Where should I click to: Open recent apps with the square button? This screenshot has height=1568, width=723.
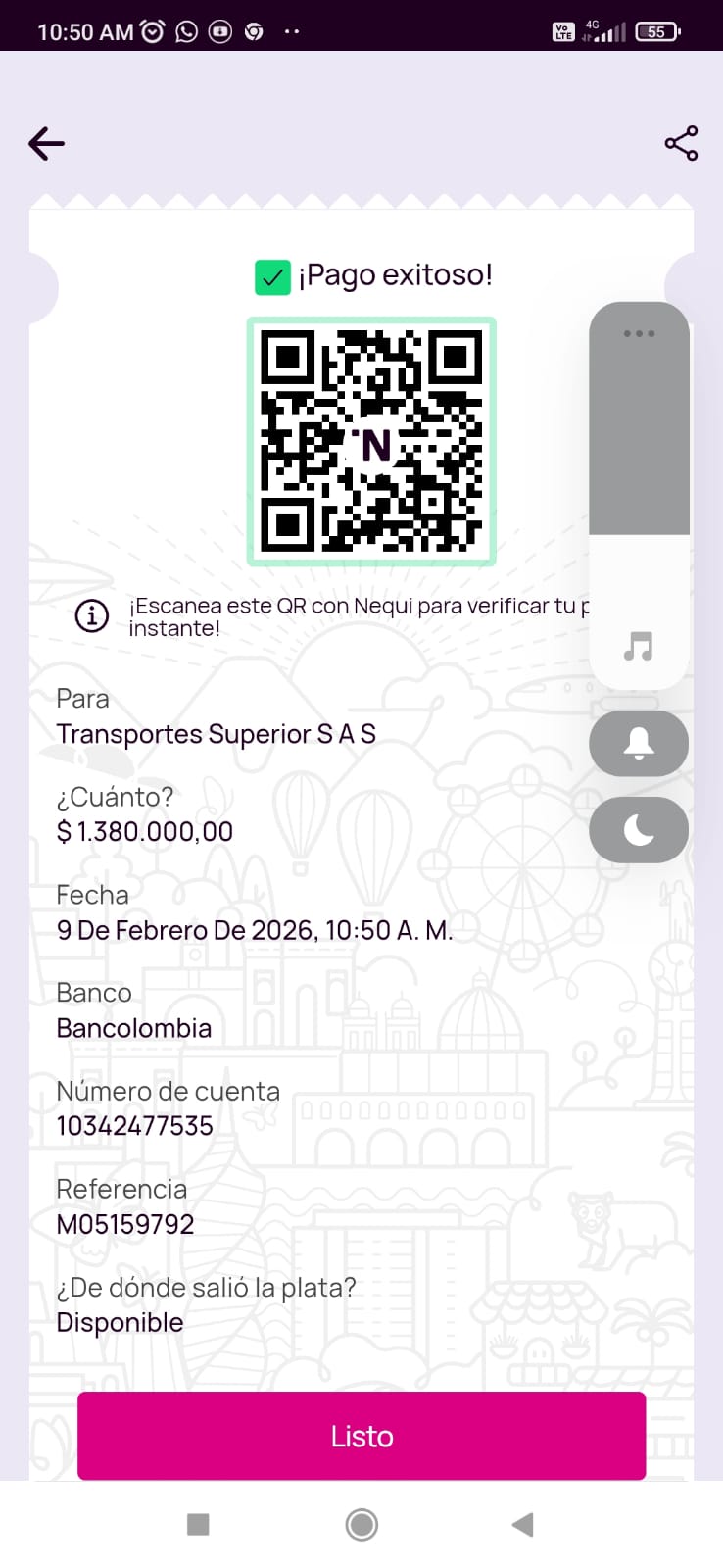(x=198, y=1524)
